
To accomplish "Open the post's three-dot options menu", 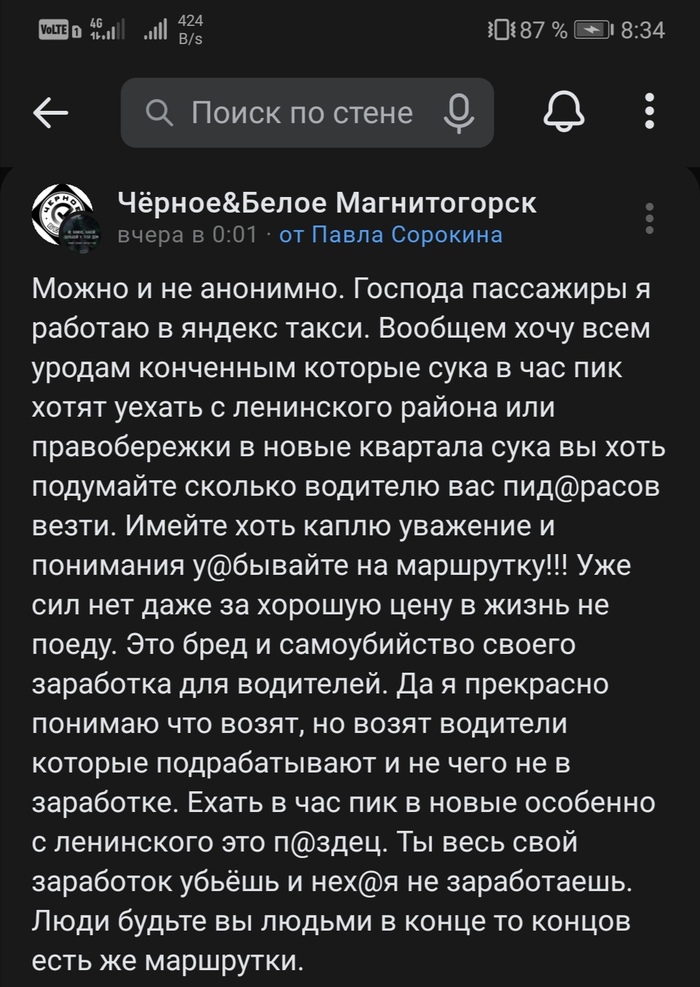I will pos(650,218).
